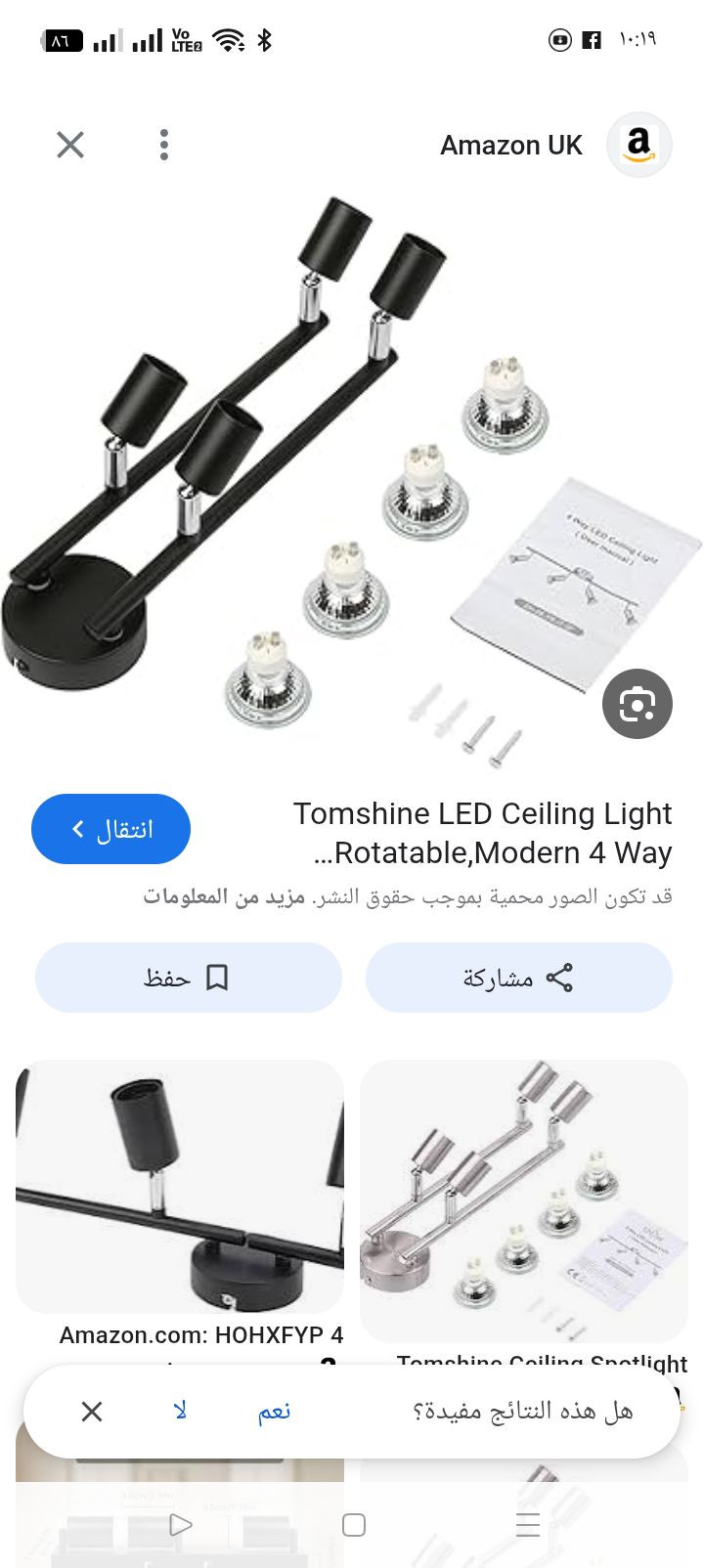Dismiss the feedback prompt

(92, 1412)
